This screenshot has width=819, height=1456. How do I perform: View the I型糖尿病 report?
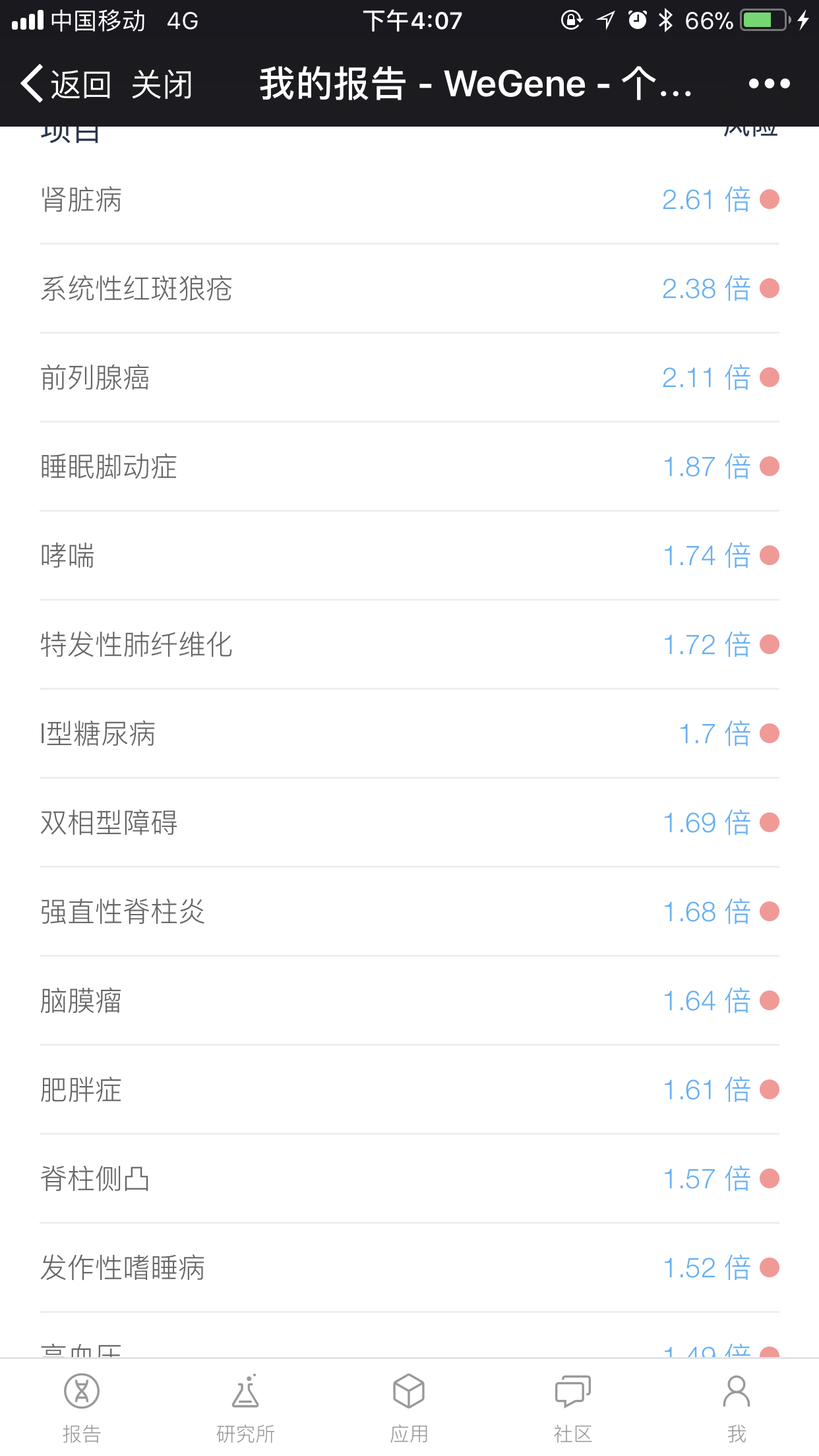click(x=409, y=734)
